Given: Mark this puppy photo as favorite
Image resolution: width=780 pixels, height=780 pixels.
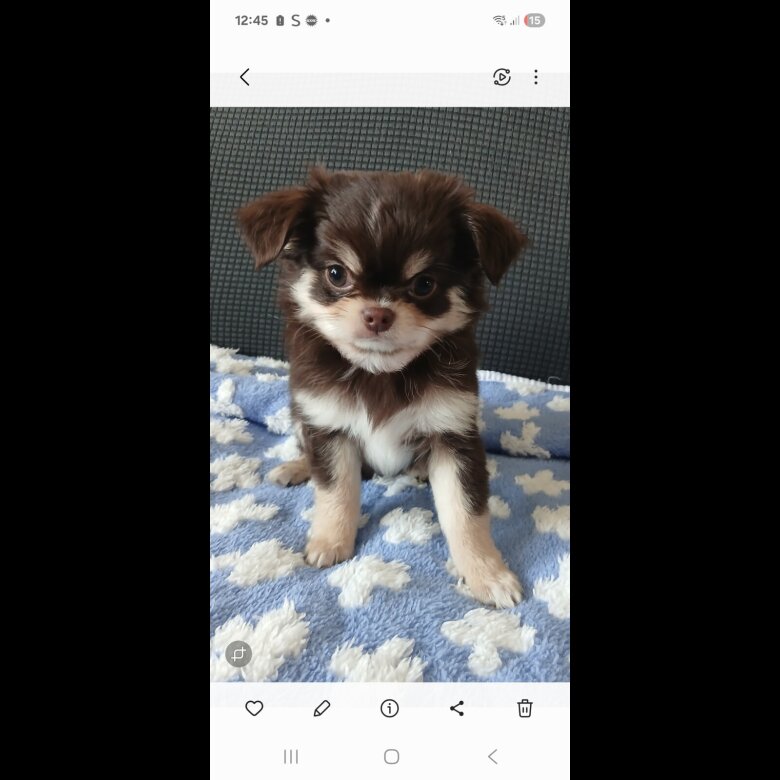Looking at the screenshot, I should tap(254, 708).
